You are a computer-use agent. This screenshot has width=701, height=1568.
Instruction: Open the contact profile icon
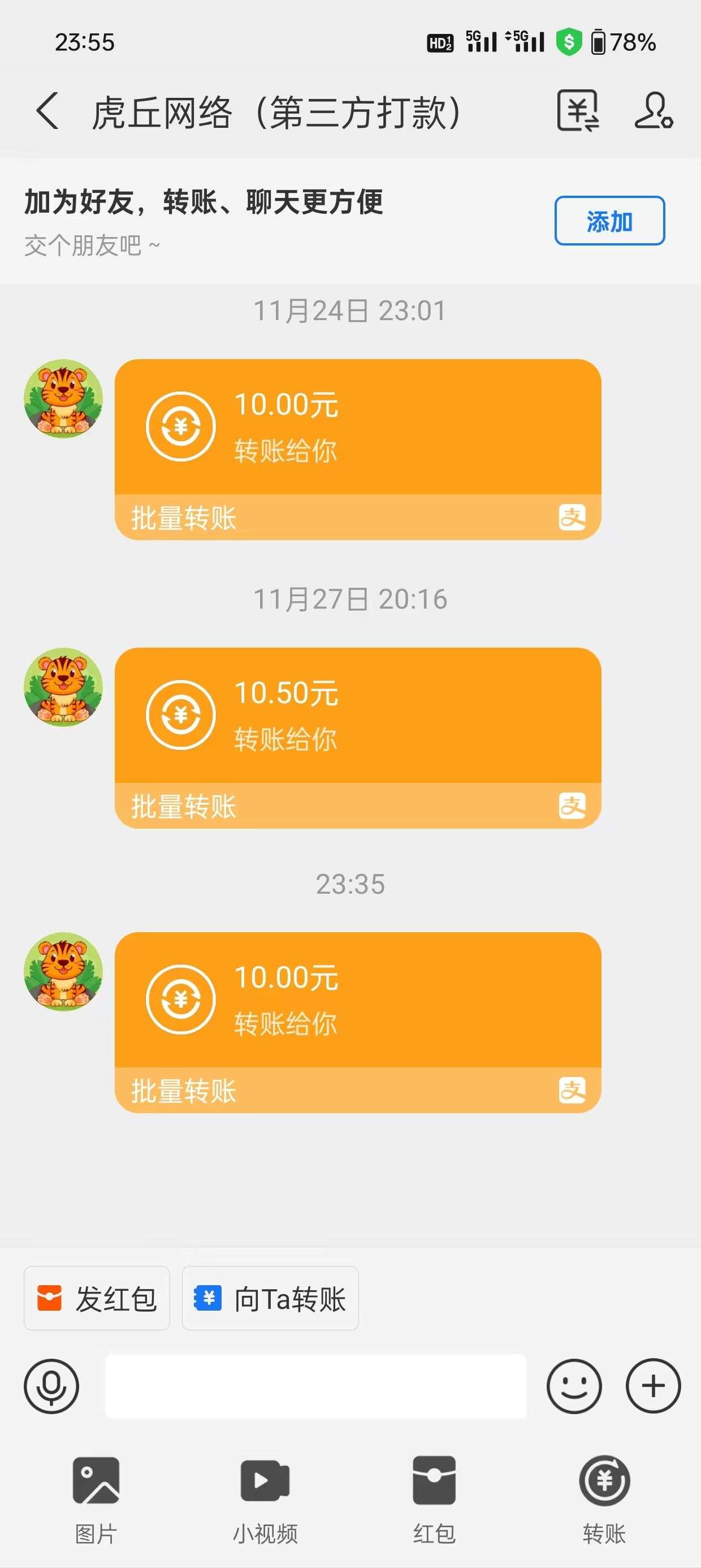654,111
